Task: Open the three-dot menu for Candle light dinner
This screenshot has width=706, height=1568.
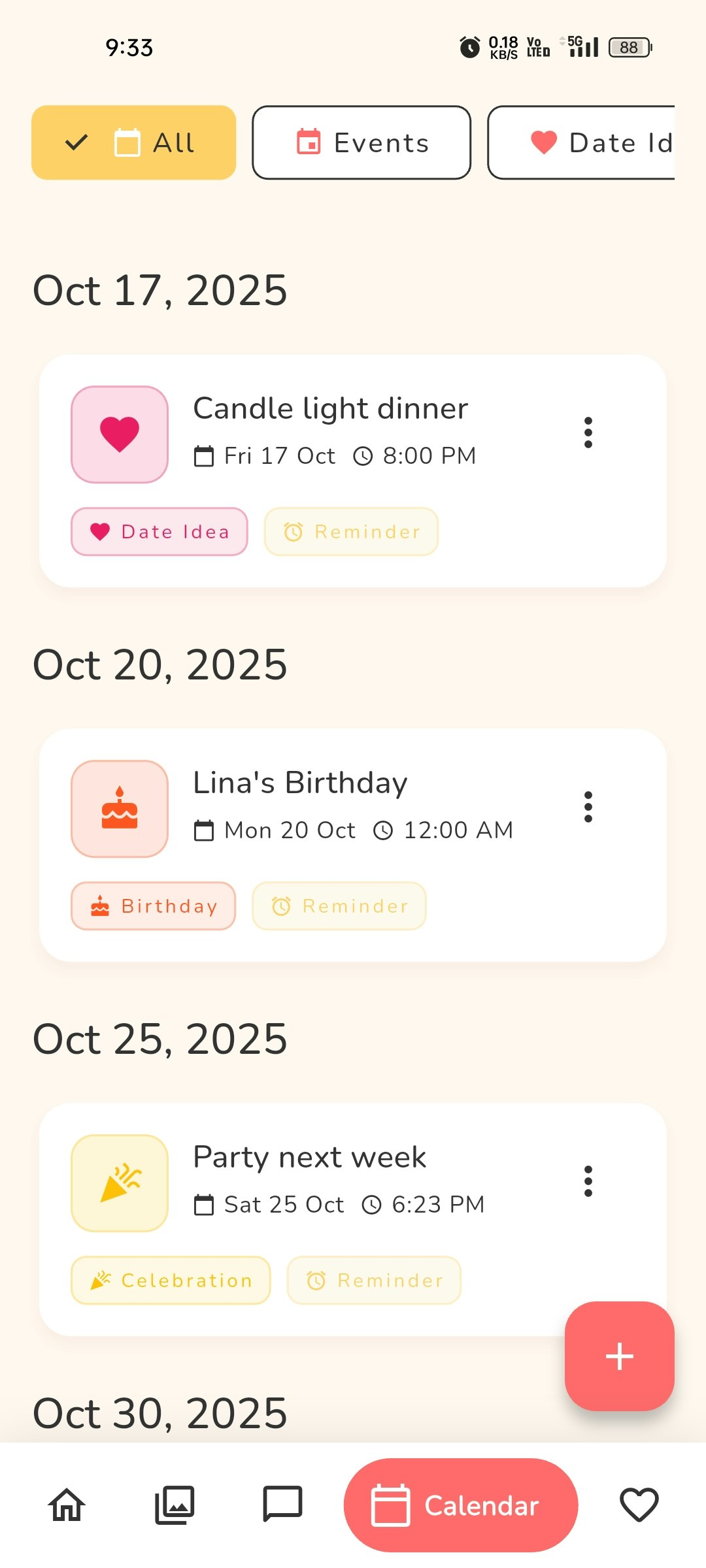Action: pyautogui.click(x=588, y=431)
